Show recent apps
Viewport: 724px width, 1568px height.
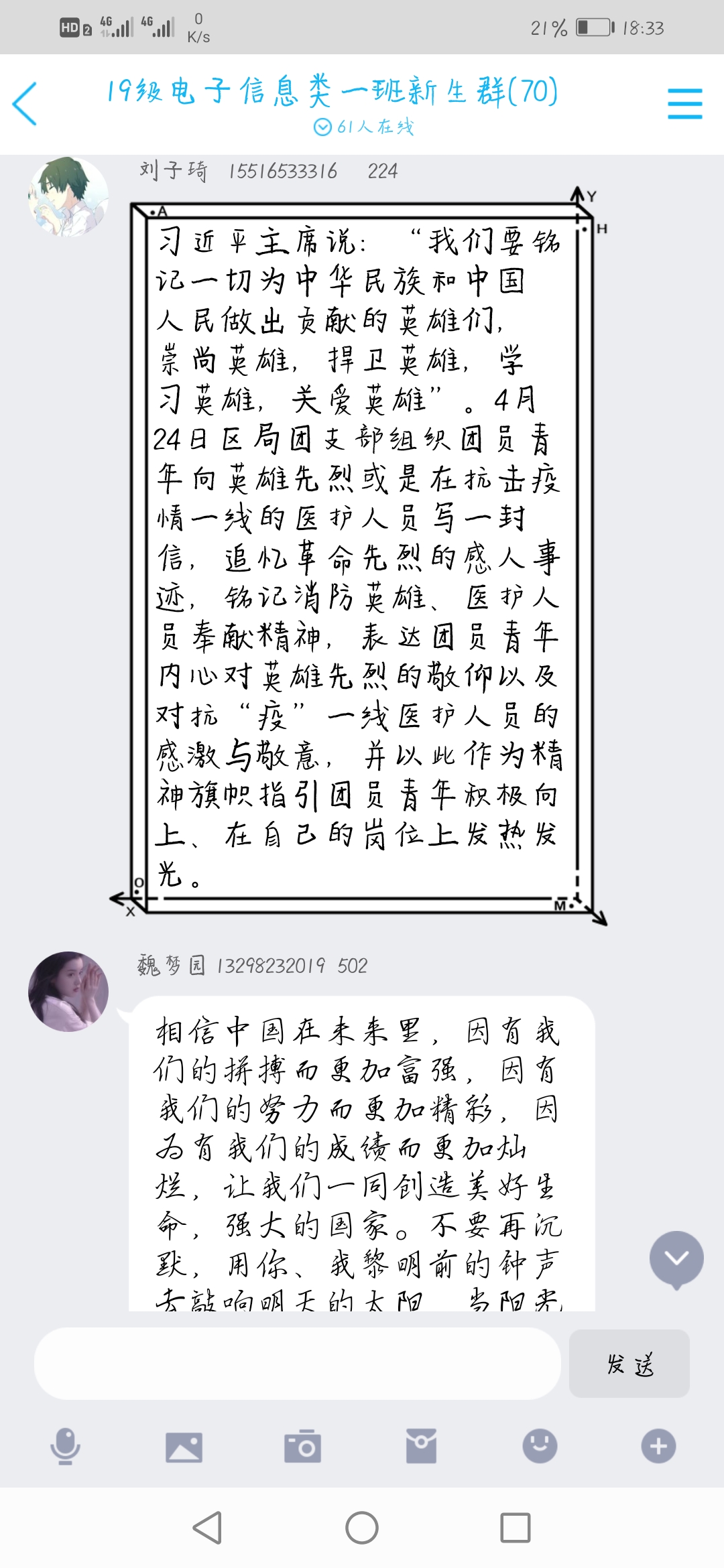pyautogui.click(x=516, y=1528)
